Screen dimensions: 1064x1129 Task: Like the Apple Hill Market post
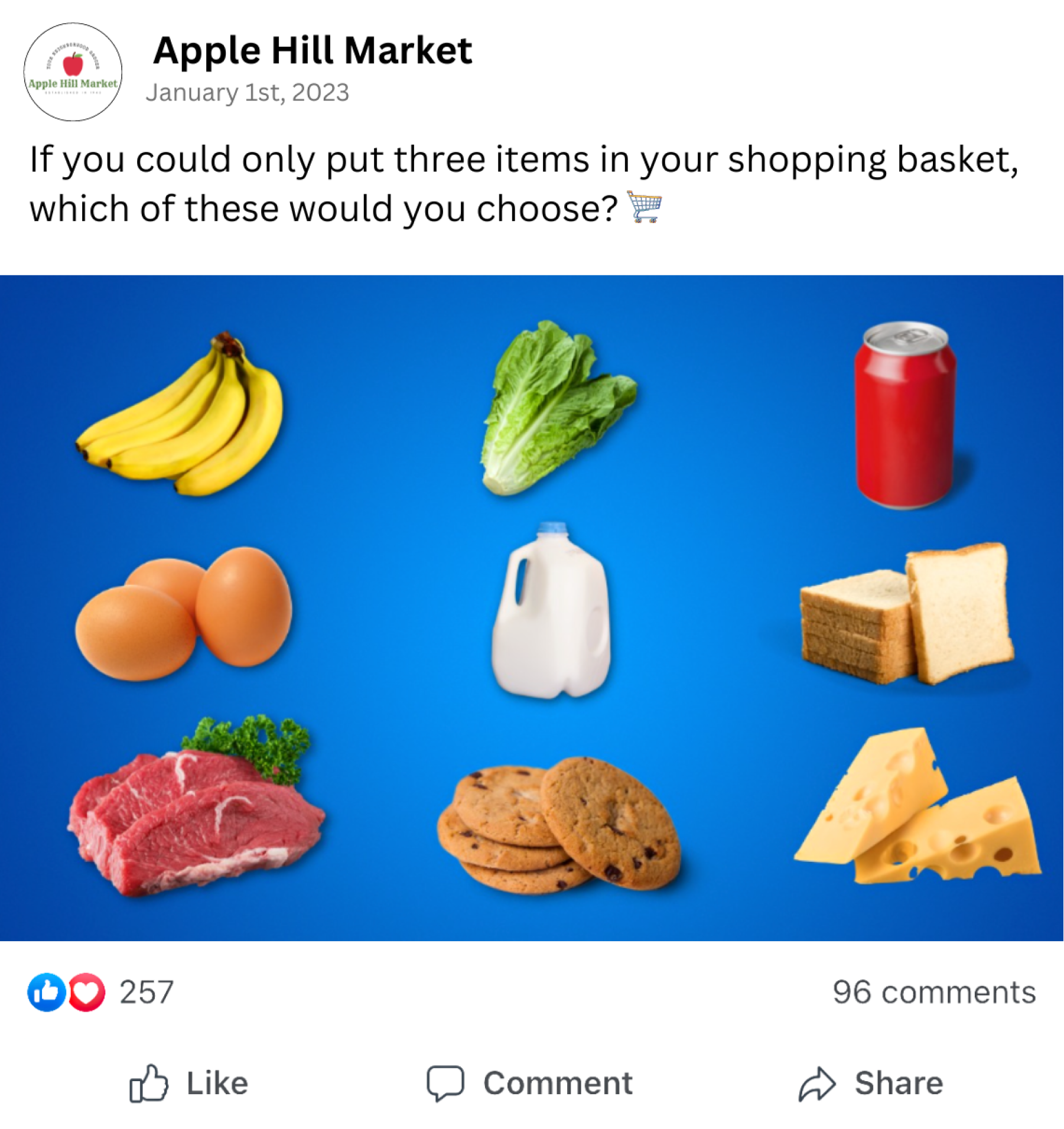[189, 1083]
